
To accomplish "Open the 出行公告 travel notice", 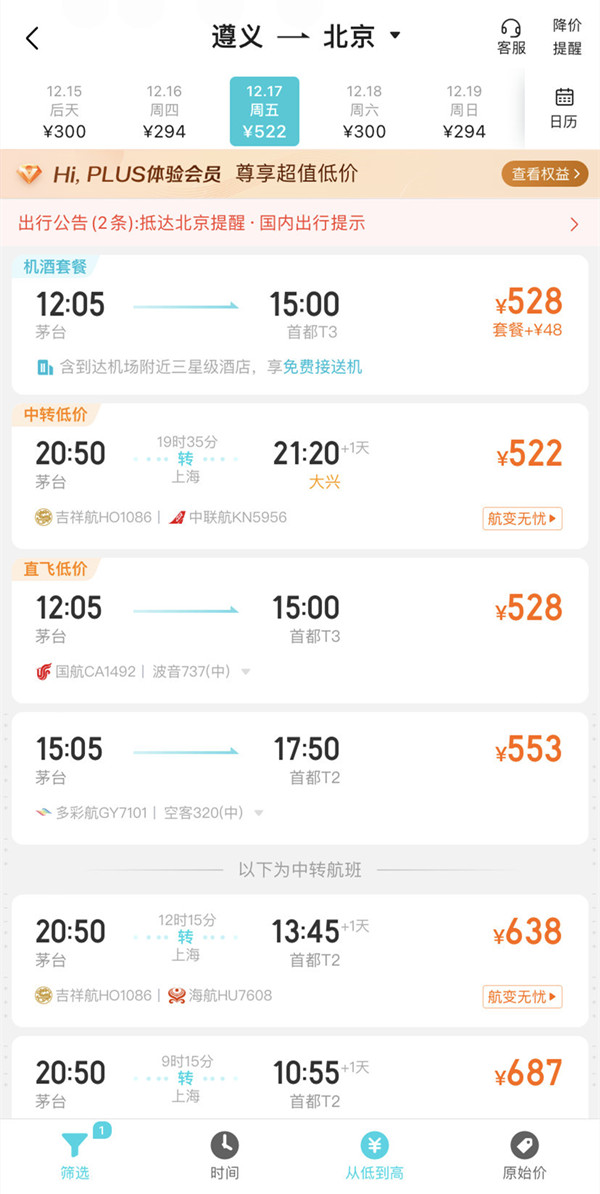I will 300,223.
